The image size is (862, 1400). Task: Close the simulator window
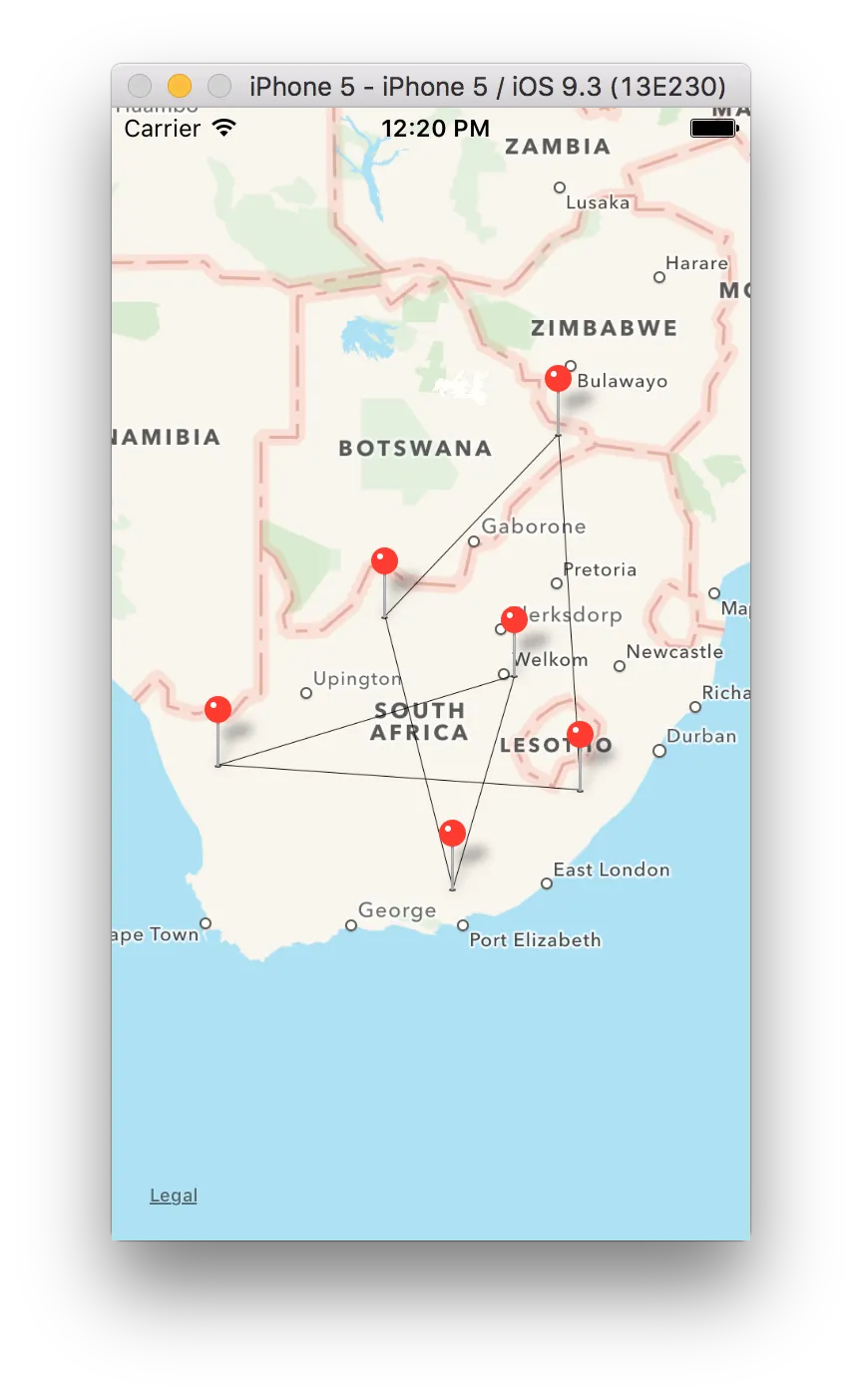[x=140, y=86]
